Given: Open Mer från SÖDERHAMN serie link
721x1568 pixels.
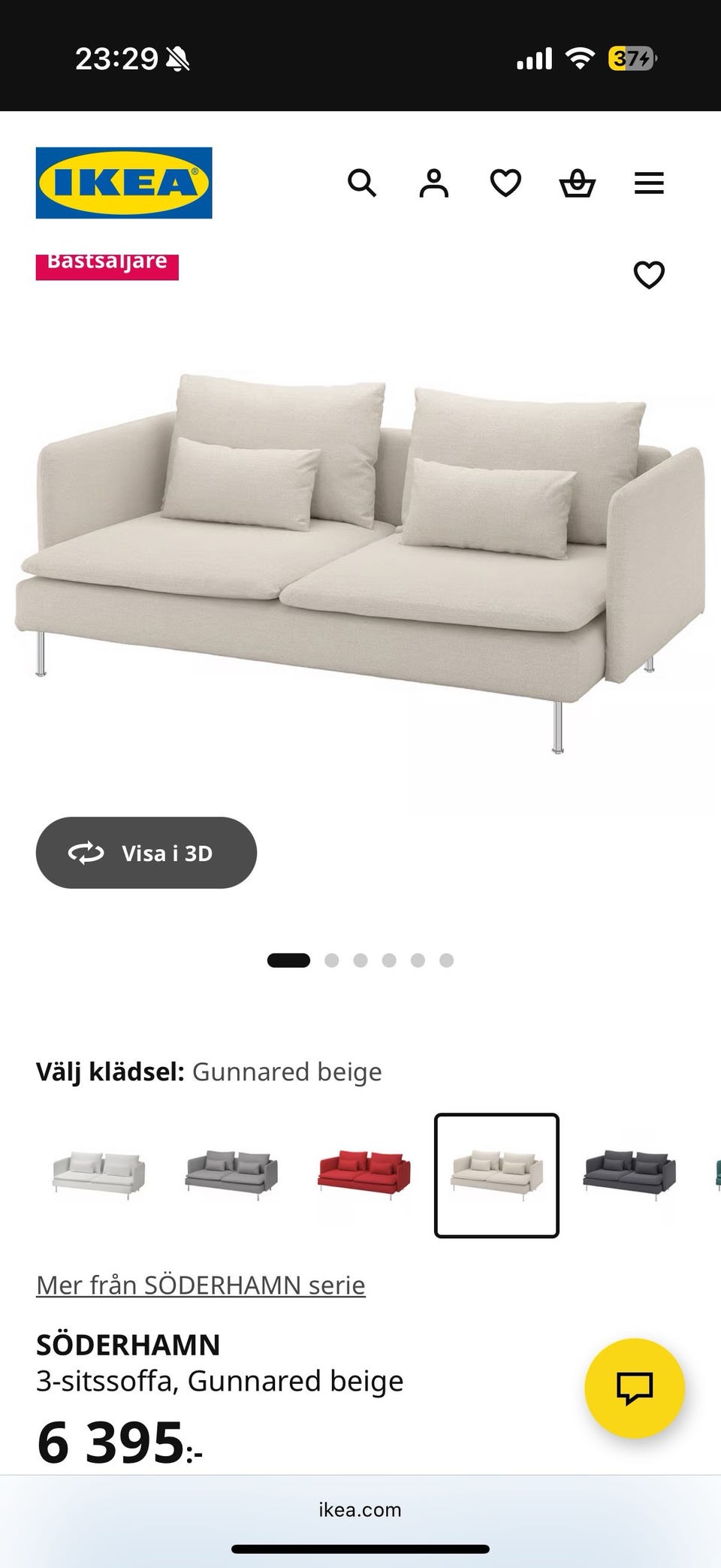Looking at the screenshot, I should coord(201,1284).
